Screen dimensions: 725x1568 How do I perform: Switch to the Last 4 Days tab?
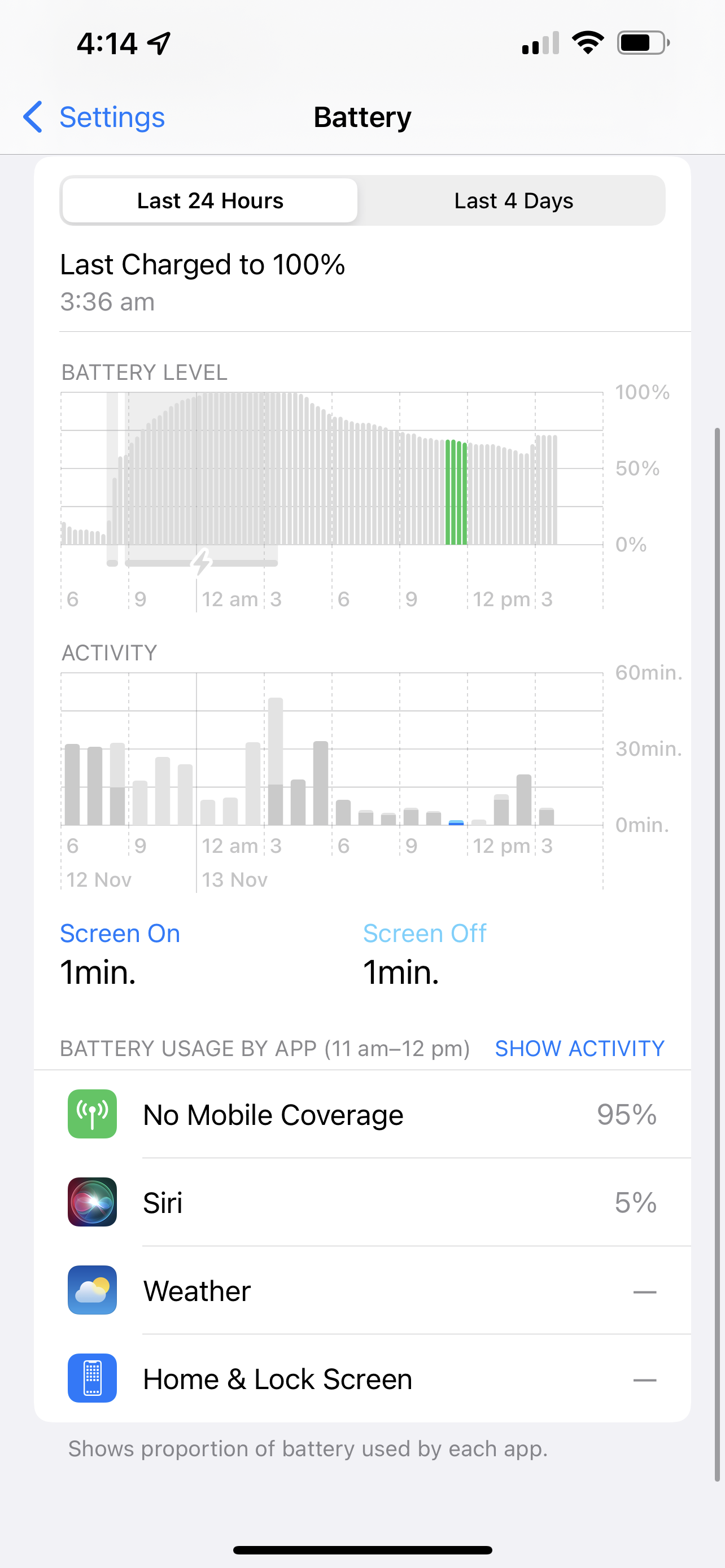[x=513, y=200]
